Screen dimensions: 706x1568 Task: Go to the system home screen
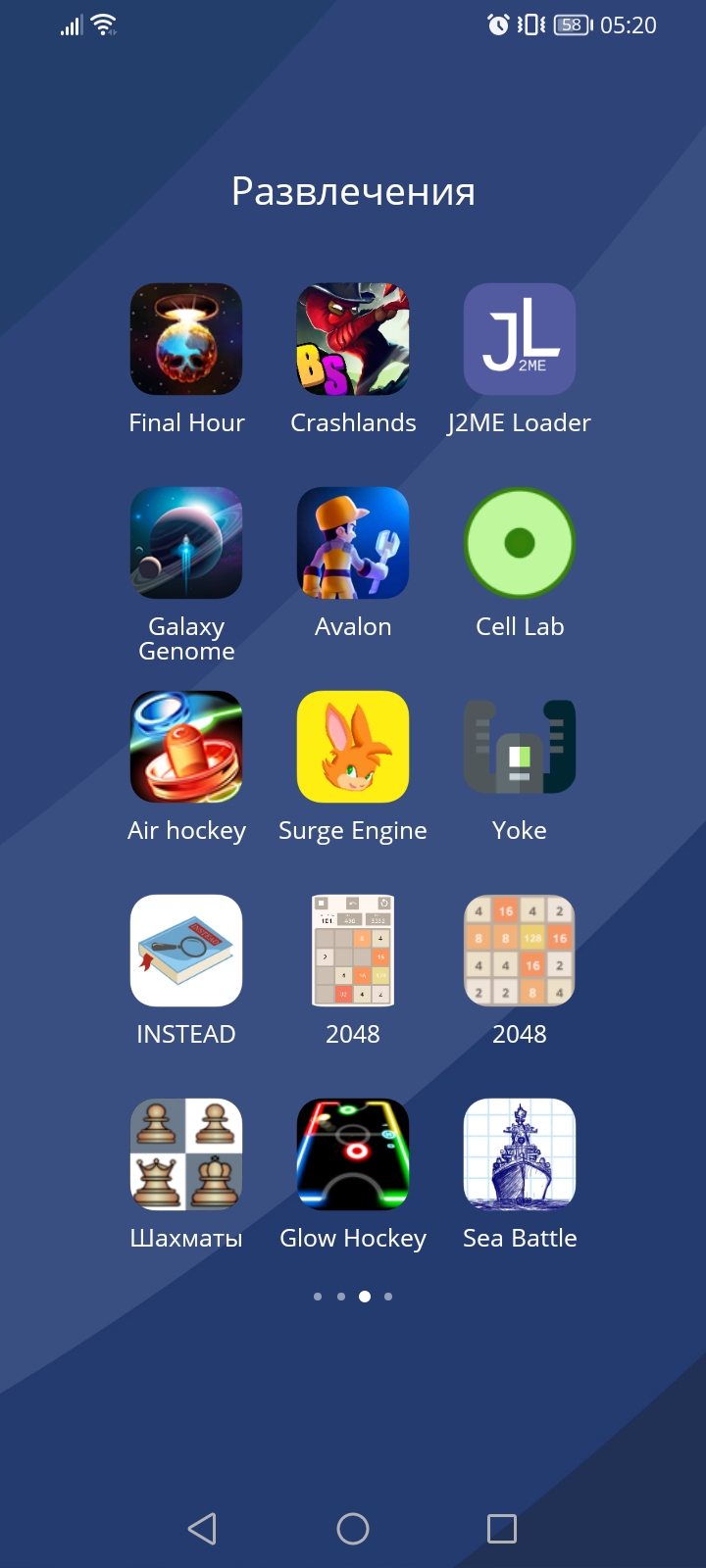point(353,1529)
